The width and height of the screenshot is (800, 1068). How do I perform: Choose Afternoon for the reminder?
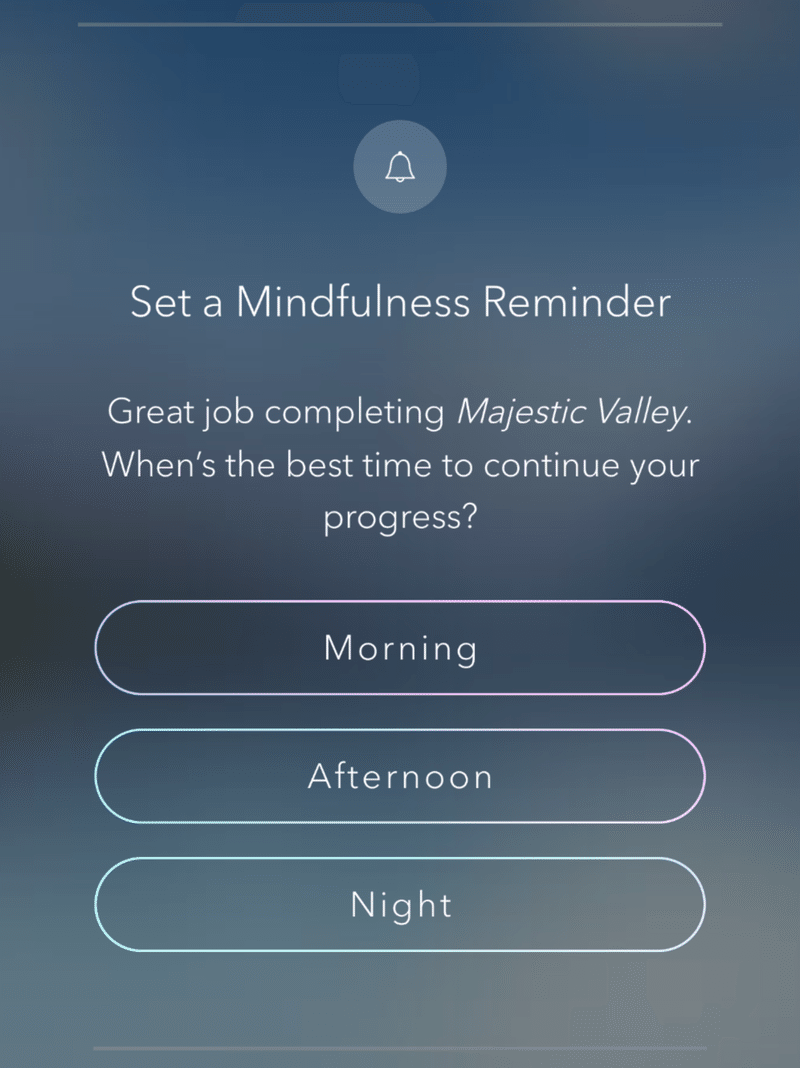pos(400,776)
